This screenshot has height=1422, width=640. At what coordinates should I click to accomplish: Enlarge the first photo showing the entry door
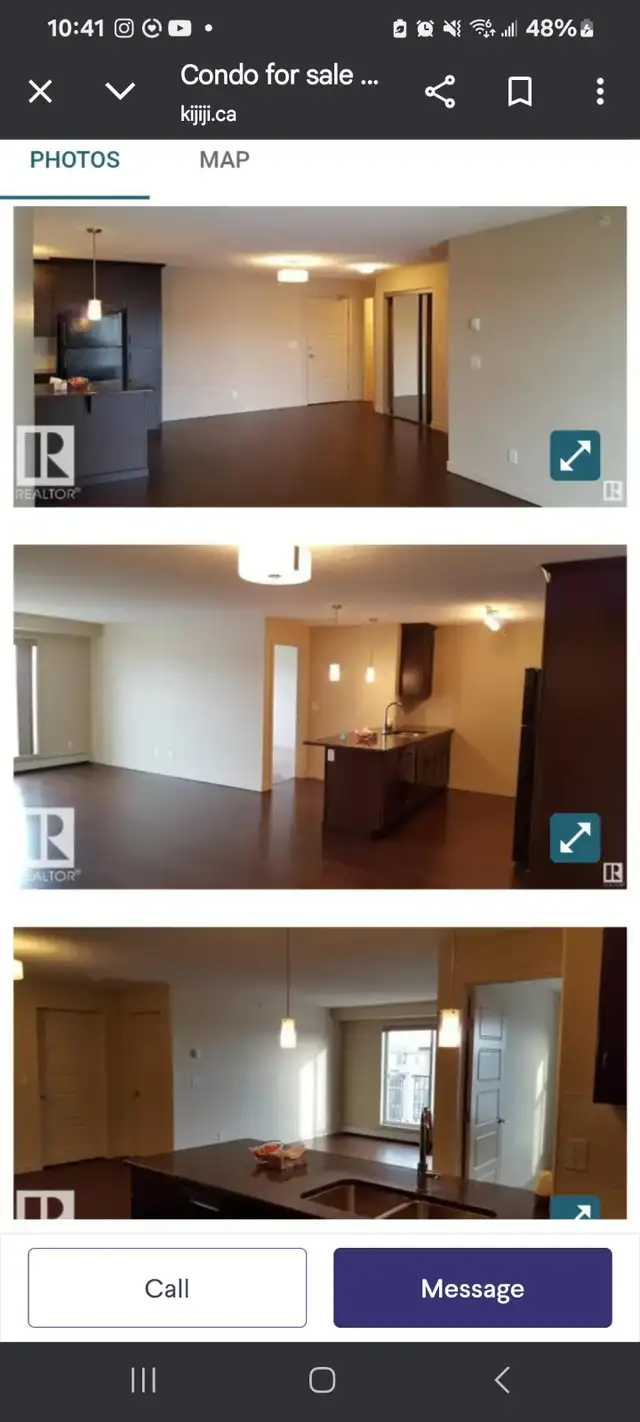pyautogui.click(x=575, y=455)
